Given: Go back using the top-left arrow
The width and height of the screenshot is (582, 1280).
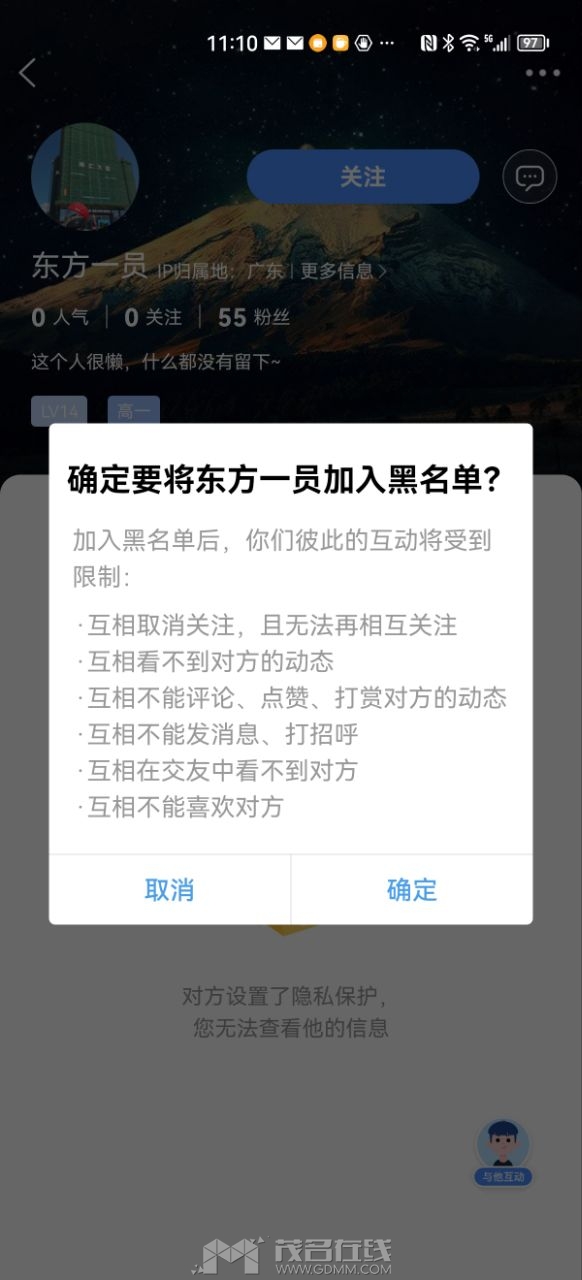Looking at the screenshot, I should 27,72.
